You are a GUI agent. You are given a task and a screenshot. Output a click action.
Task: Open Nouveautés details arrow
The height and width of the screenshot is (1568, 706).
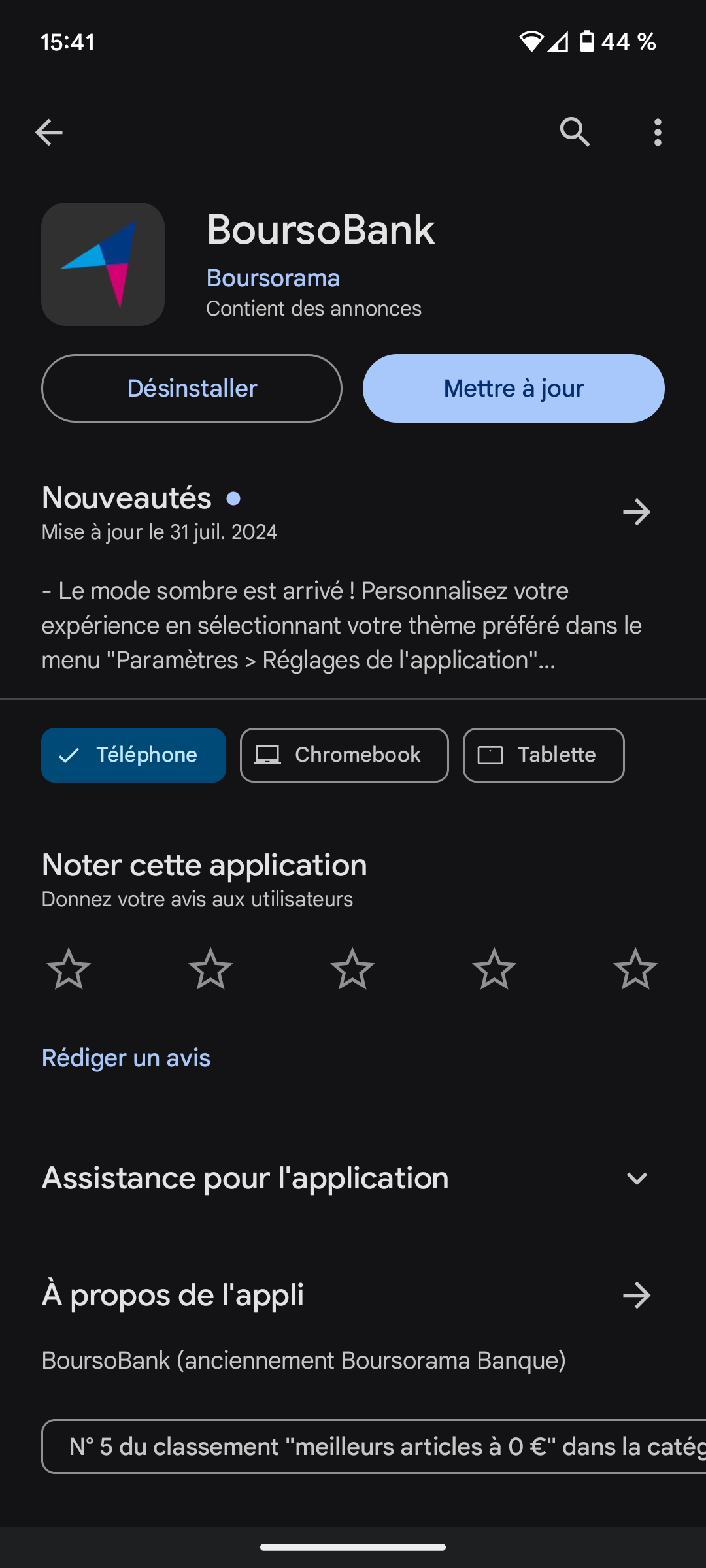[637, 512]
